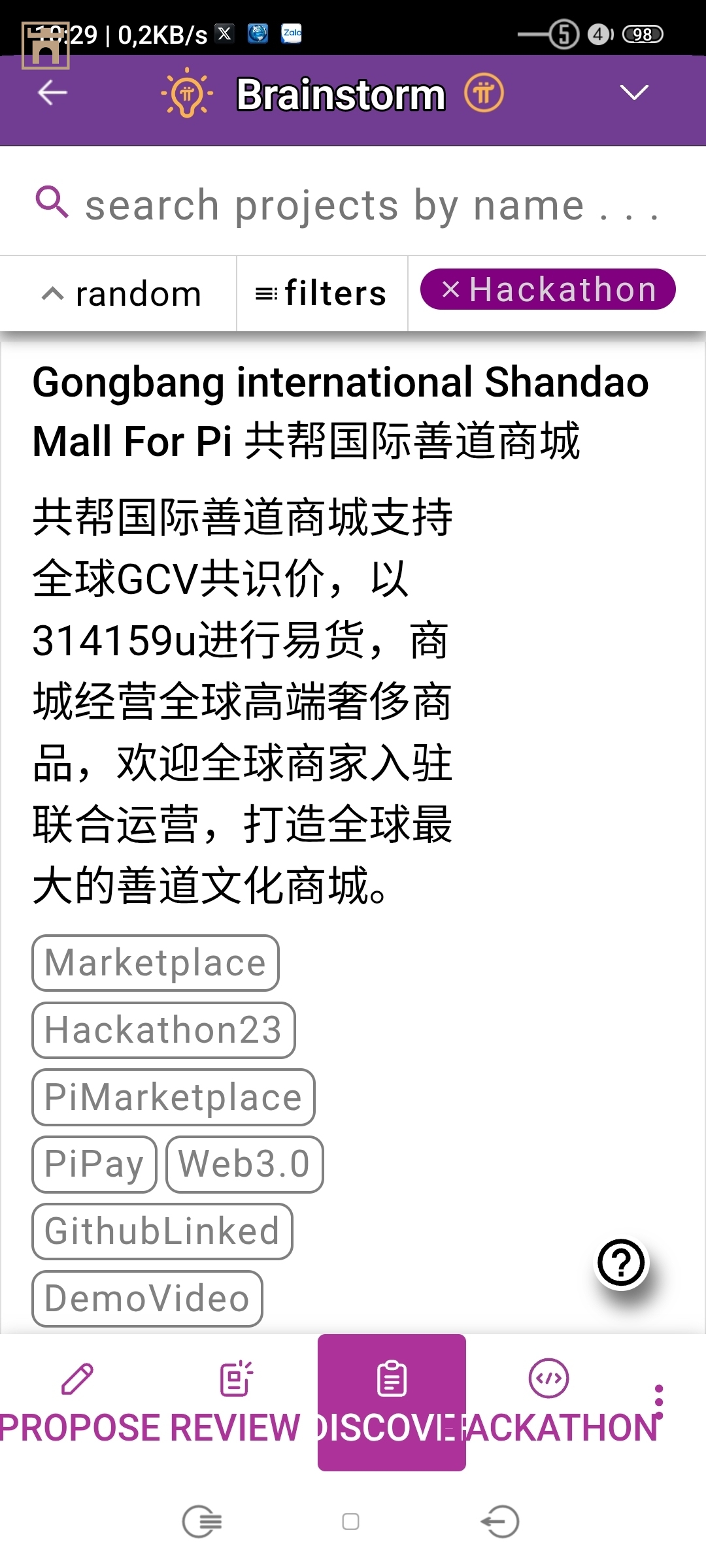Open the three-dot more options menu
The height and width of the screenshot is (1568, 706).
tap(658, 1403)
